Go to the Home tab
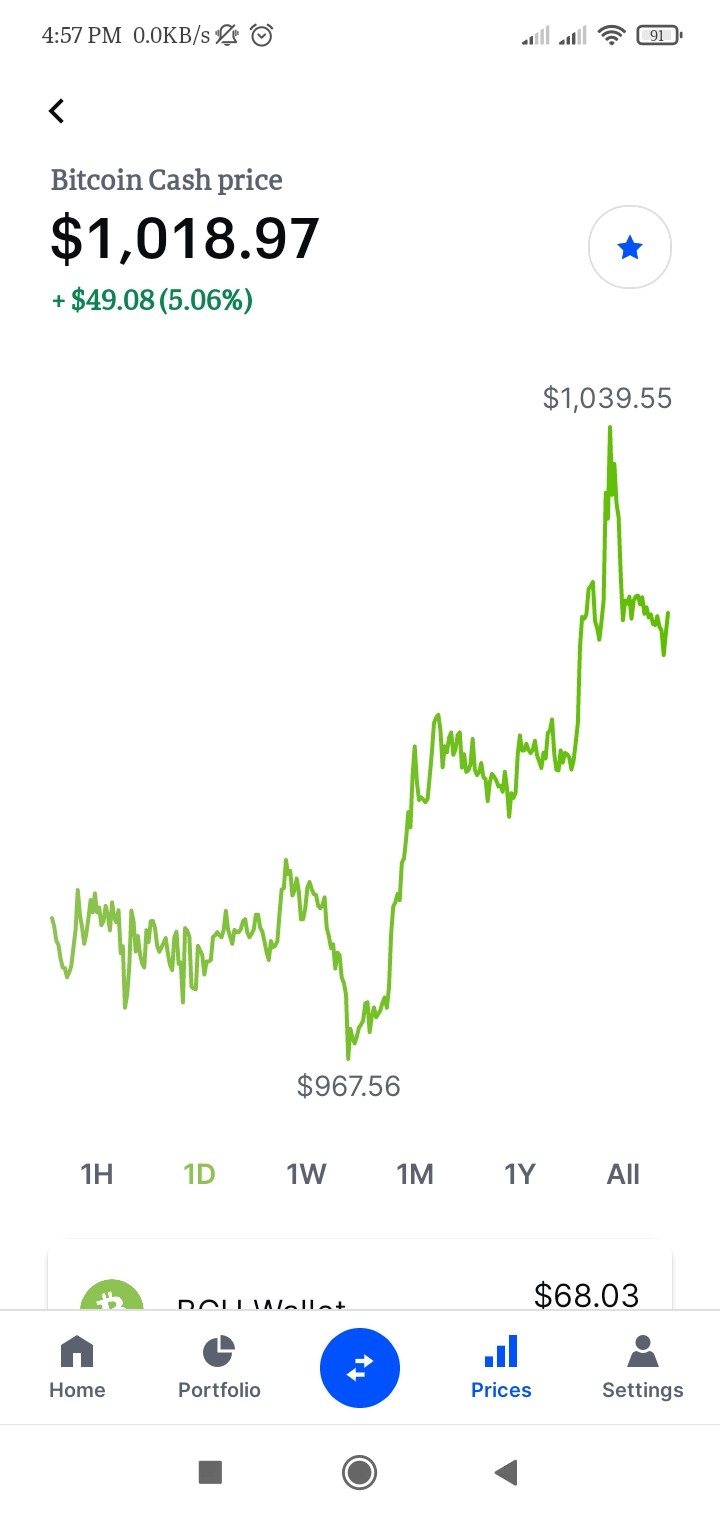Image resolution: width=720 pixels, height=1520 pixels. [77, 1367]
